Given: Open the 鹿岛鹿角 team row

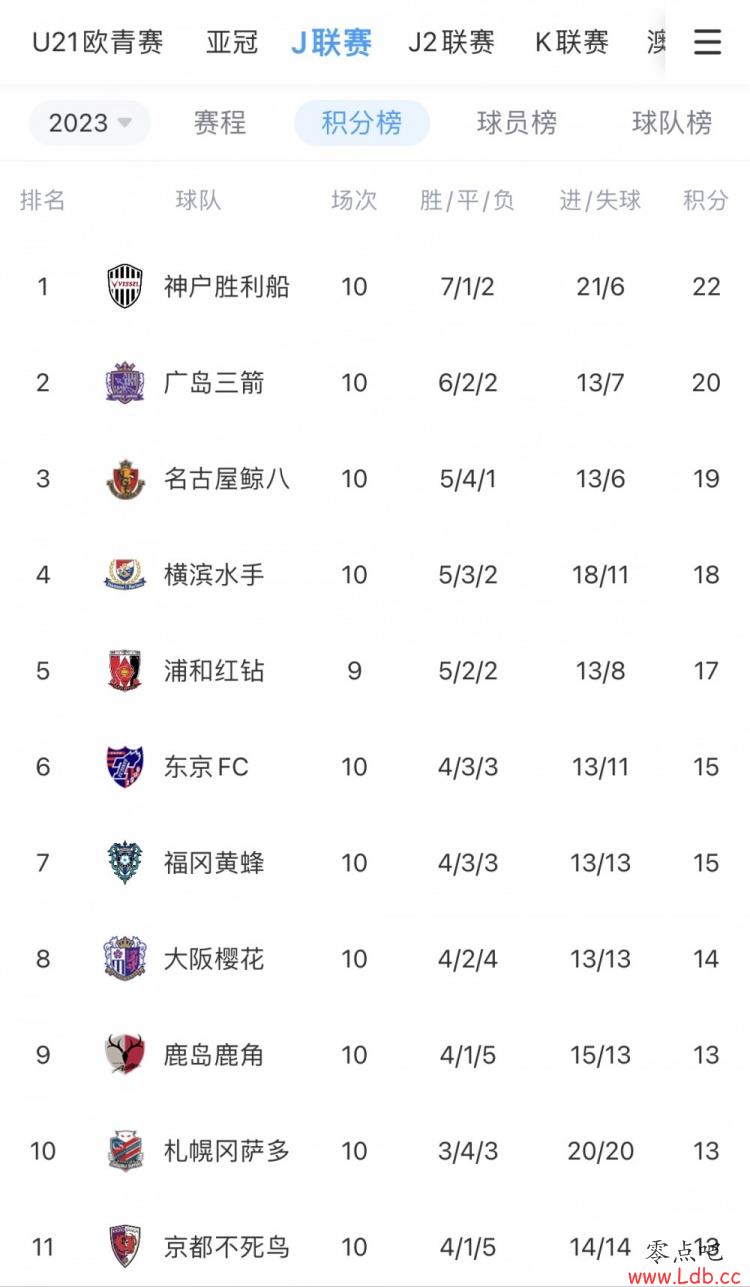Looking at the screenshot, I should pyautogui.click(x=375, y=1055).
